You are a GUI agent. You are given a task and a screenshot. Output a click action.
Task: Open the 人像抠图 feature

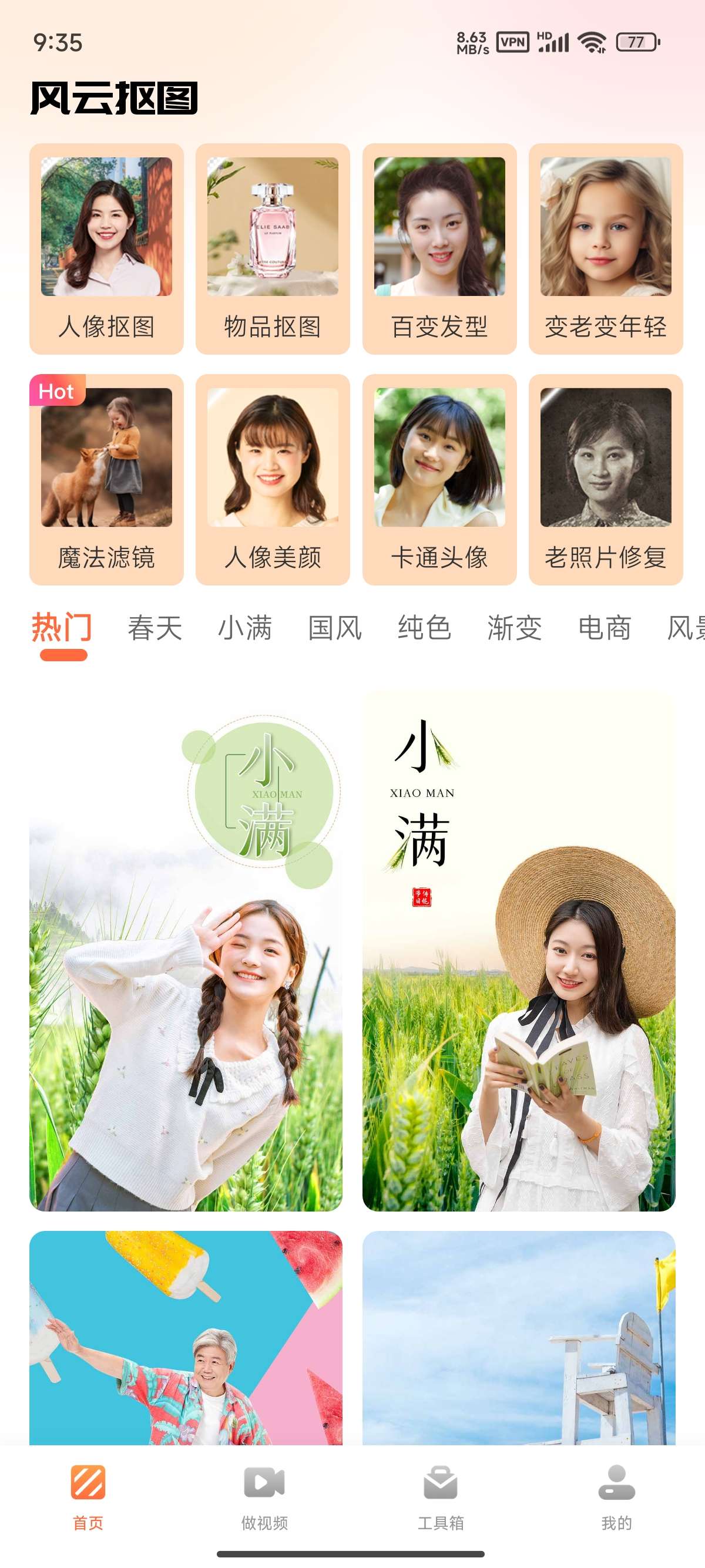tap(106, 248)
